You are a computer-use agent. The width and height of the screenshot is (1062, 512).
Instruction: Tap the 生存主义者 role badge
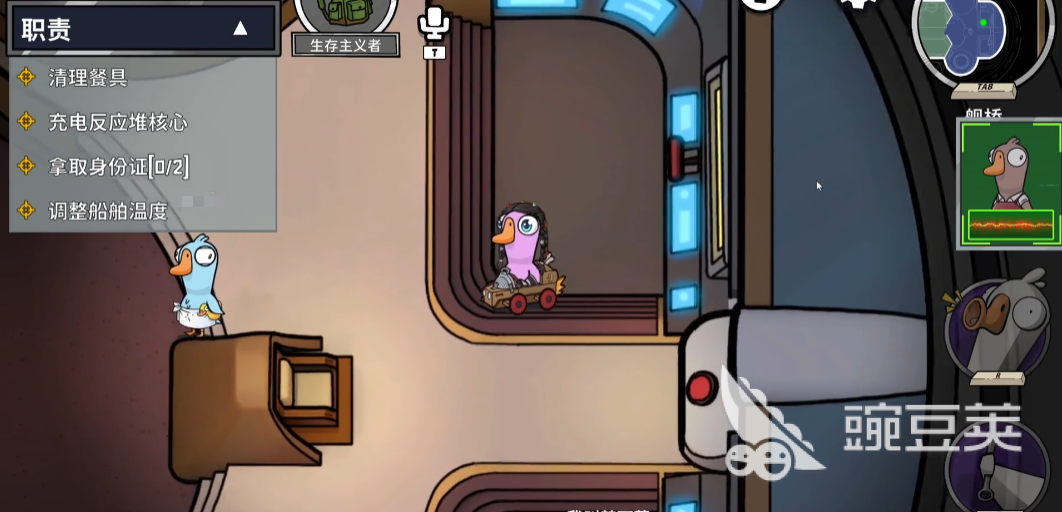click(x=345, y=44)
